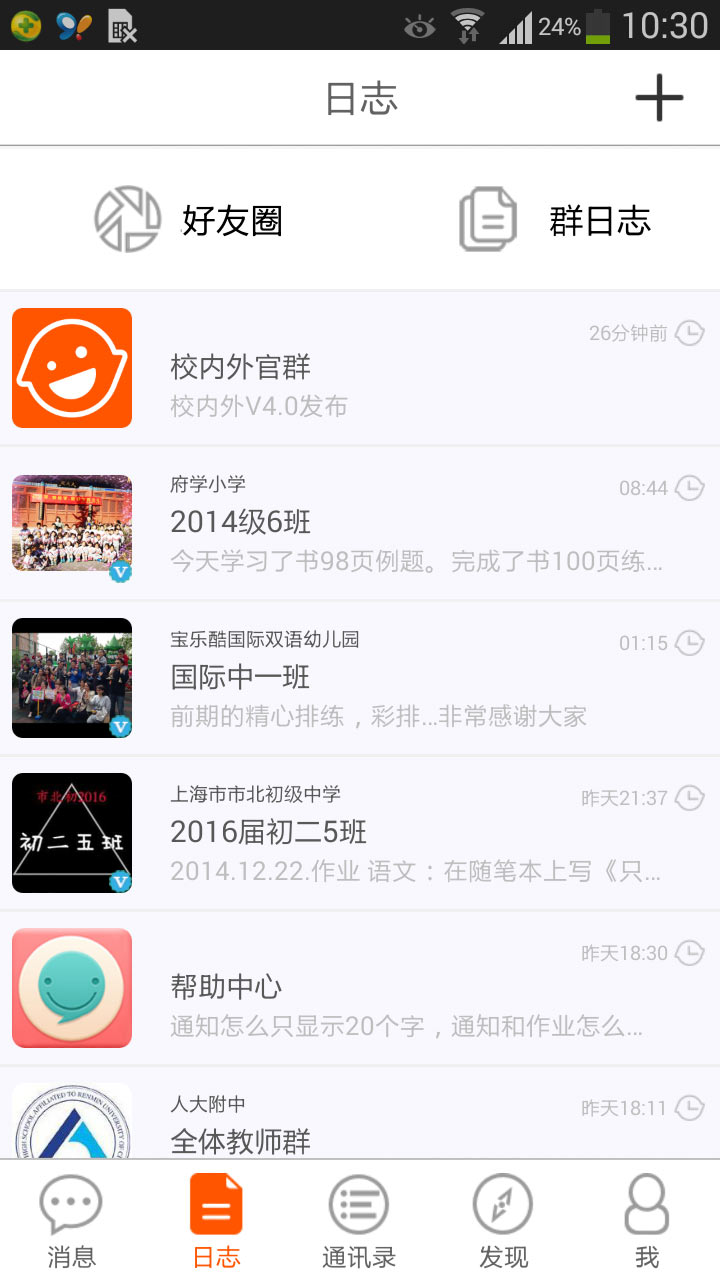
Task: Tap the plus icon to add a log
Action: [659, 98]
